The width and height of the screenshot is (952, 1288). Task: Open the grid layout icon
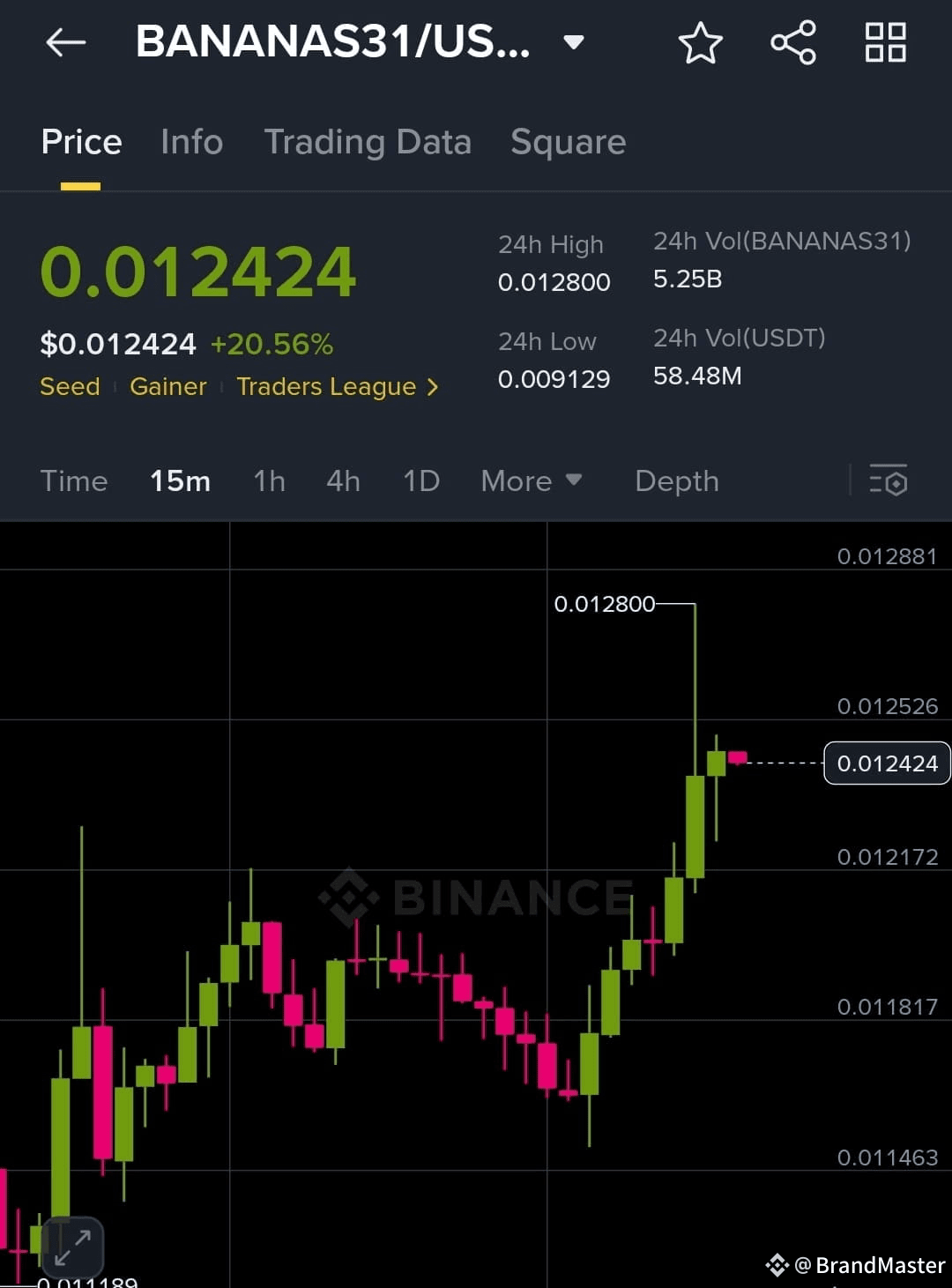885,41
